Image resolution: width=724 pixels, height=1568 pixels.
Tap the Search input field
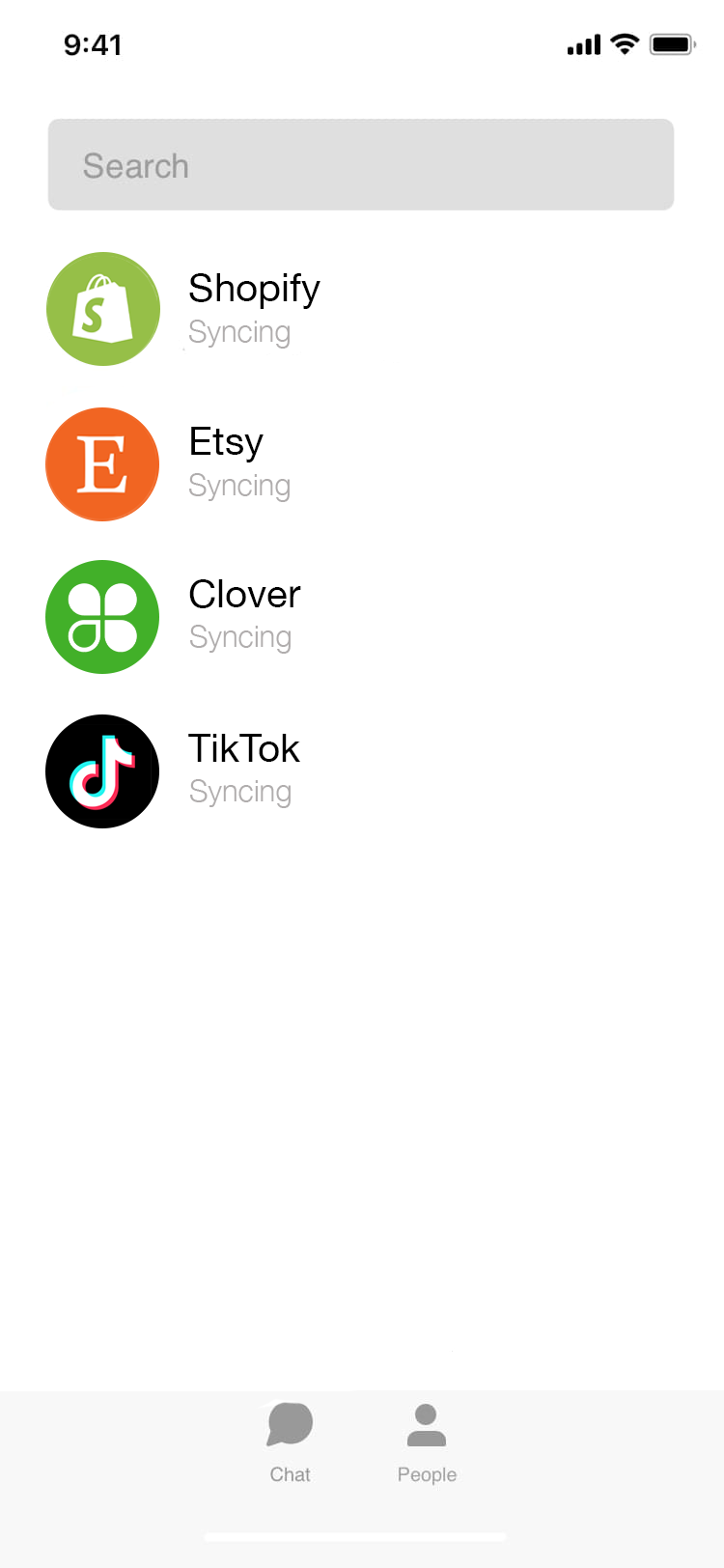tap(360, 164)
